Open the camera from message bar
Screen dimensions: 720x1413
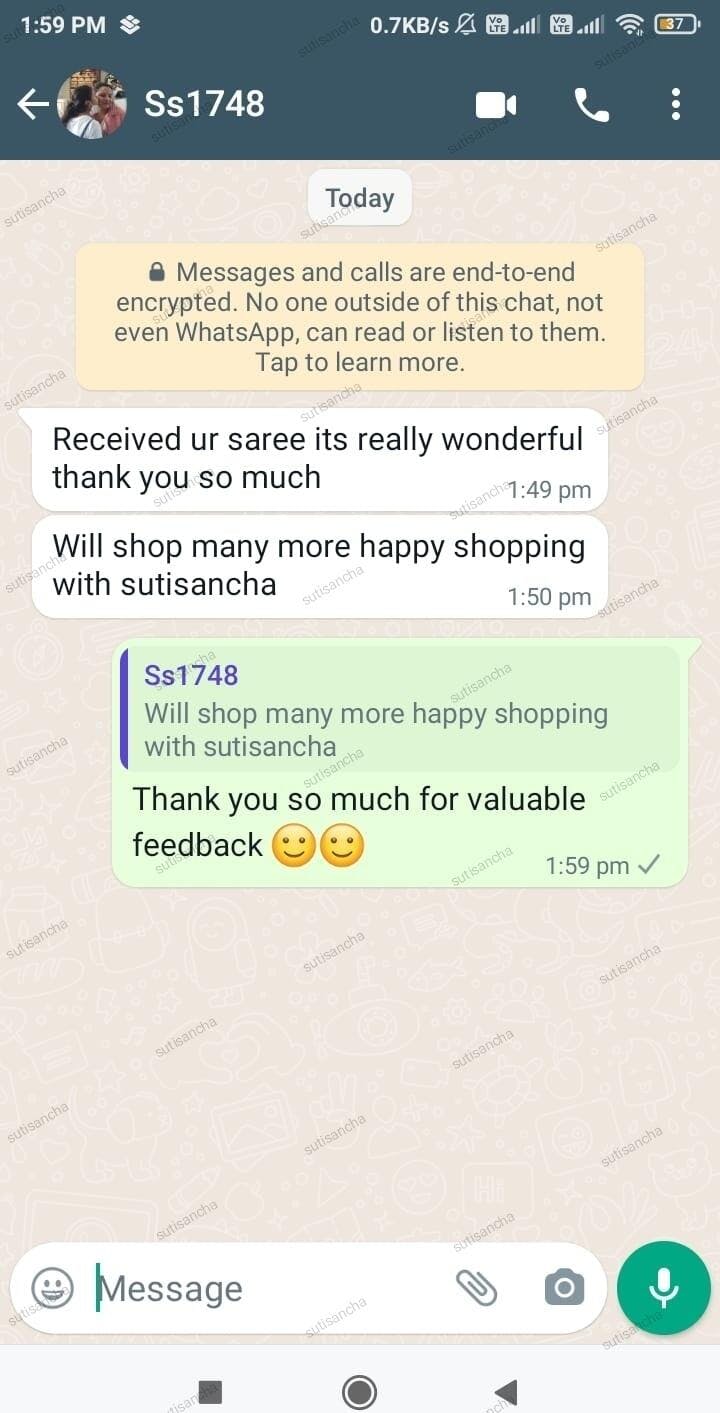[x=564, y=1287]
